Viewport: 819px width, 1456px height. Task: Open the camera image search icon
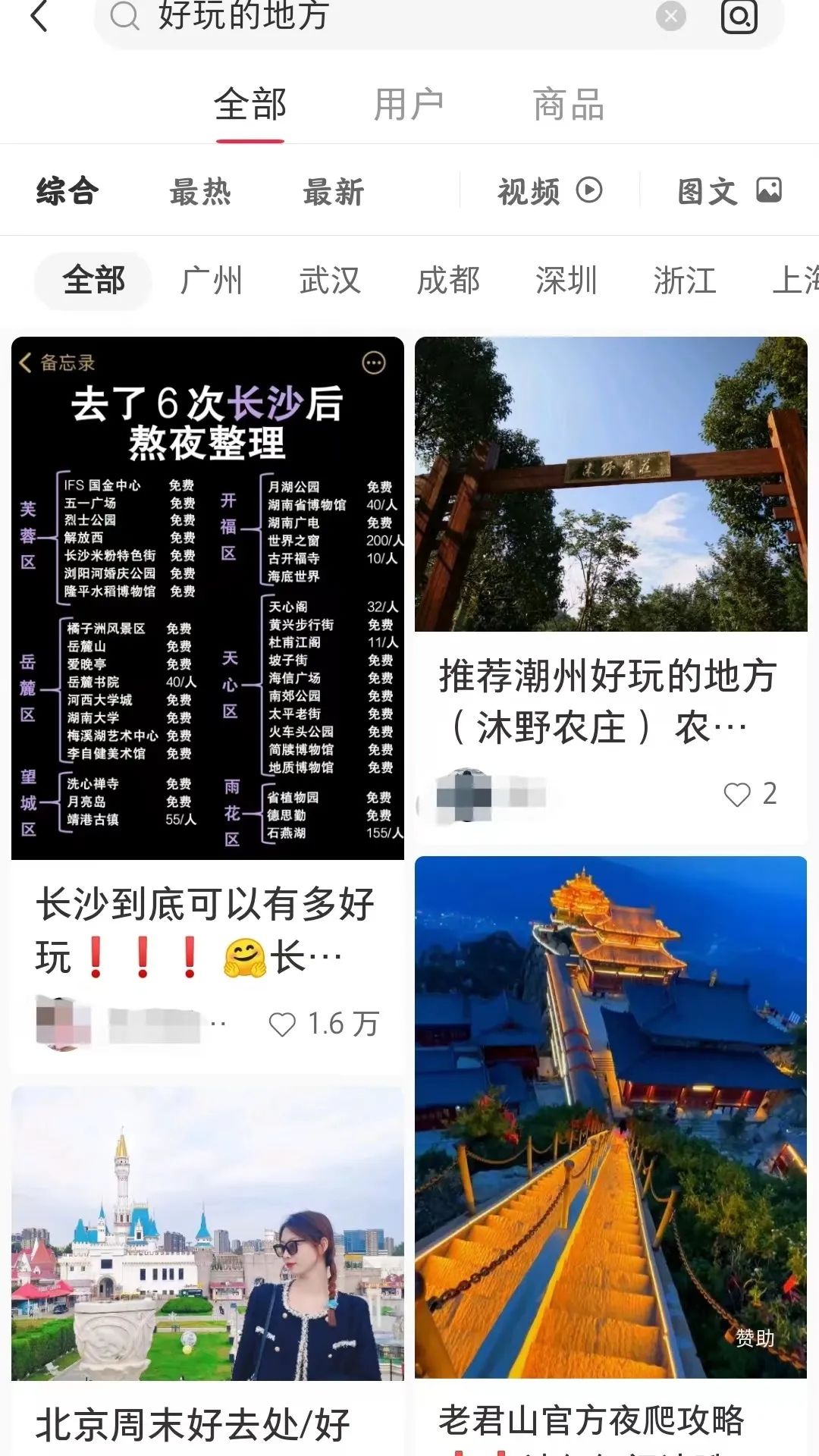click(739, 17)
